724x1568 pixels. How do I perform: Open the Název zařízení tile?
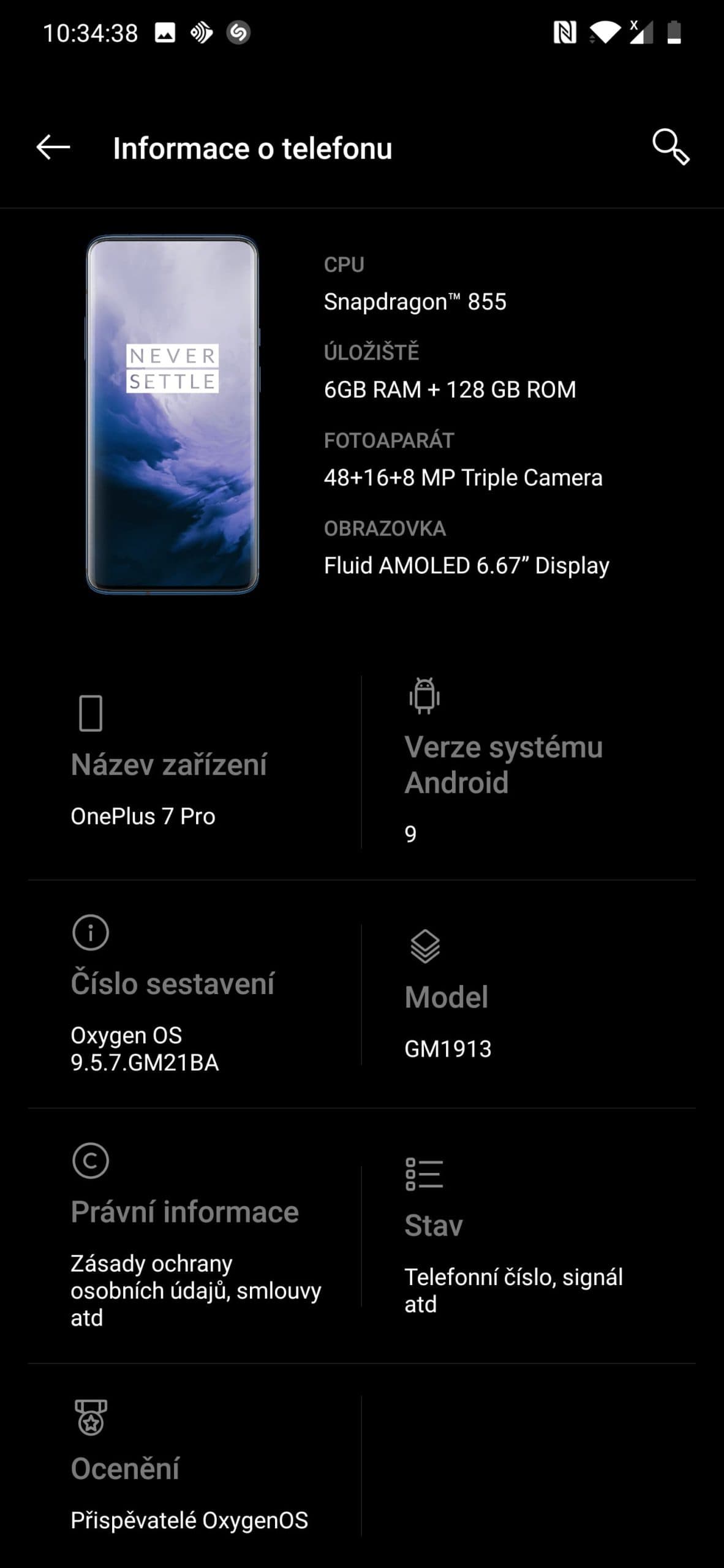tap(195, 762)
